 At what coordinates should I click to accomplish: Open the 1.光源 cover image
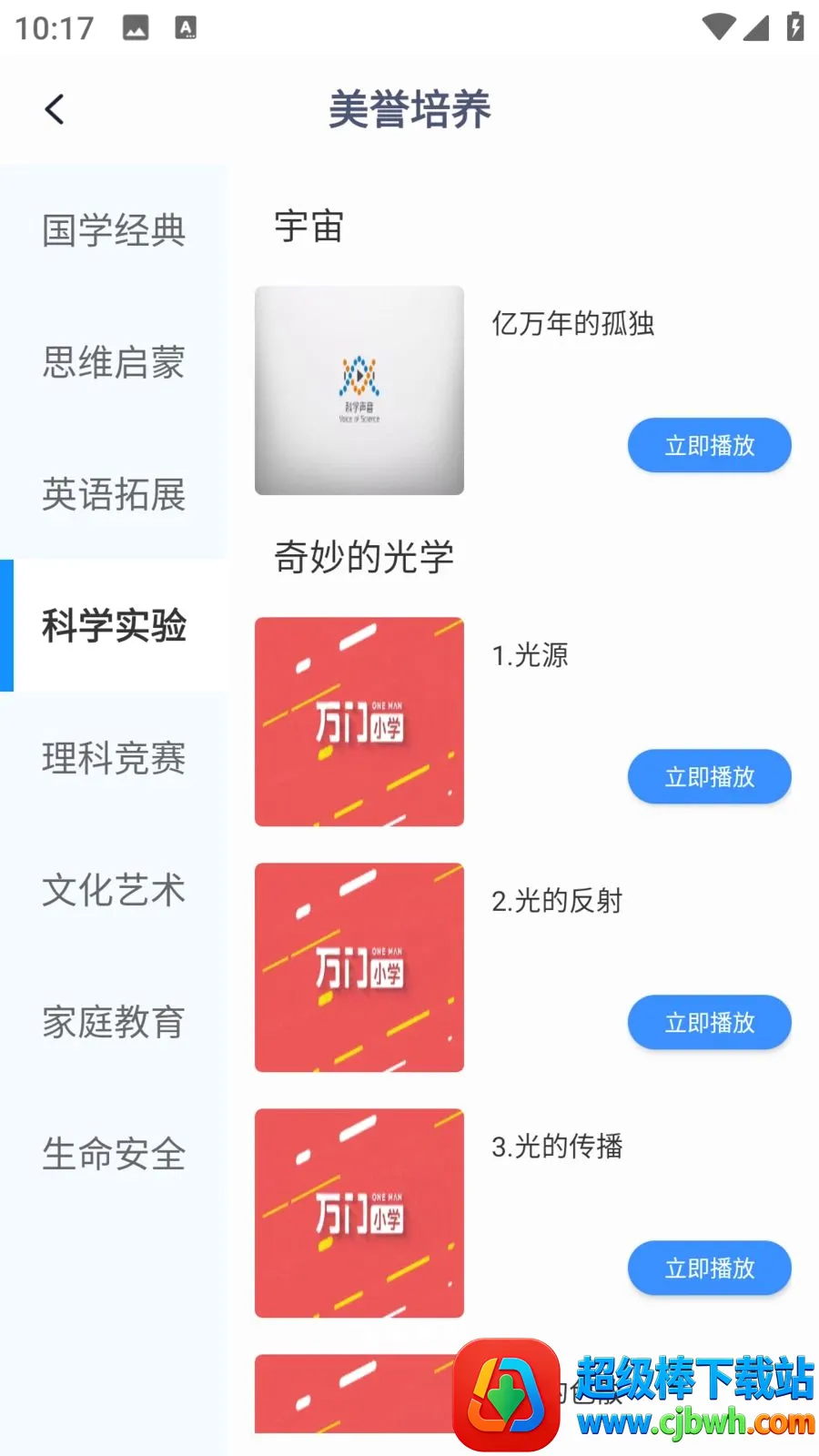pyautogui.click(x=359, y=722)
